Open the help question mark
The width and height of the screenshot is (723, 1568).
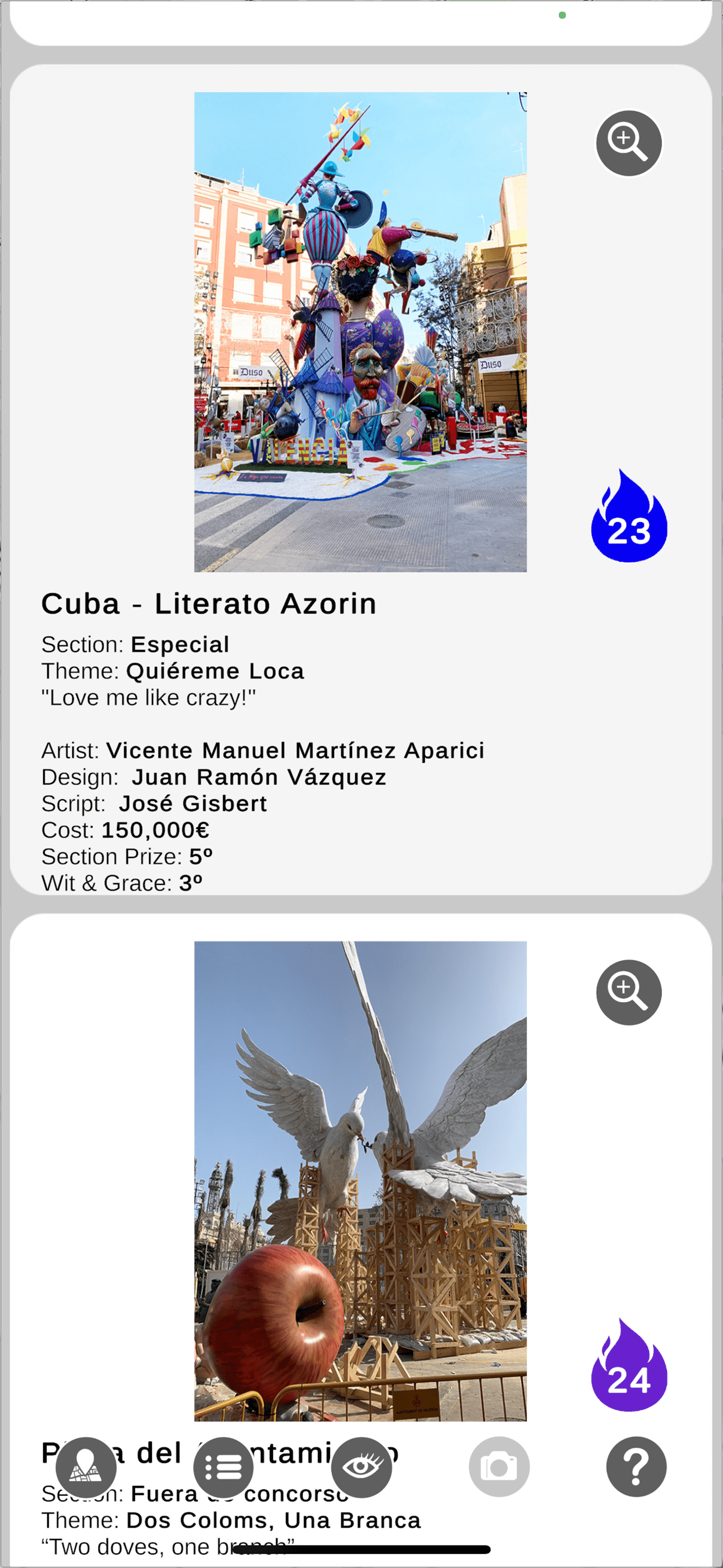point(637,1467)
